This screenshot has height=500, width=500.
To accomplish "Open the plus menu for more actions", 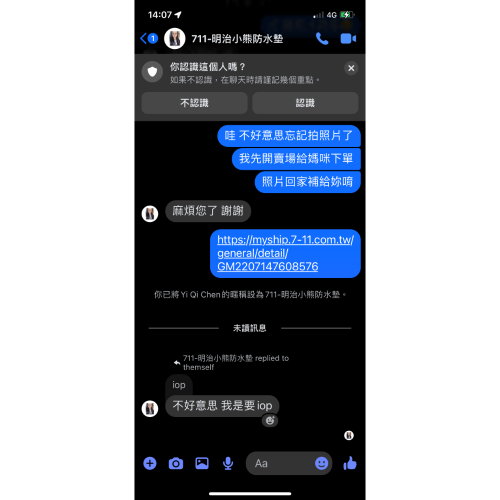I will point(150,463).
